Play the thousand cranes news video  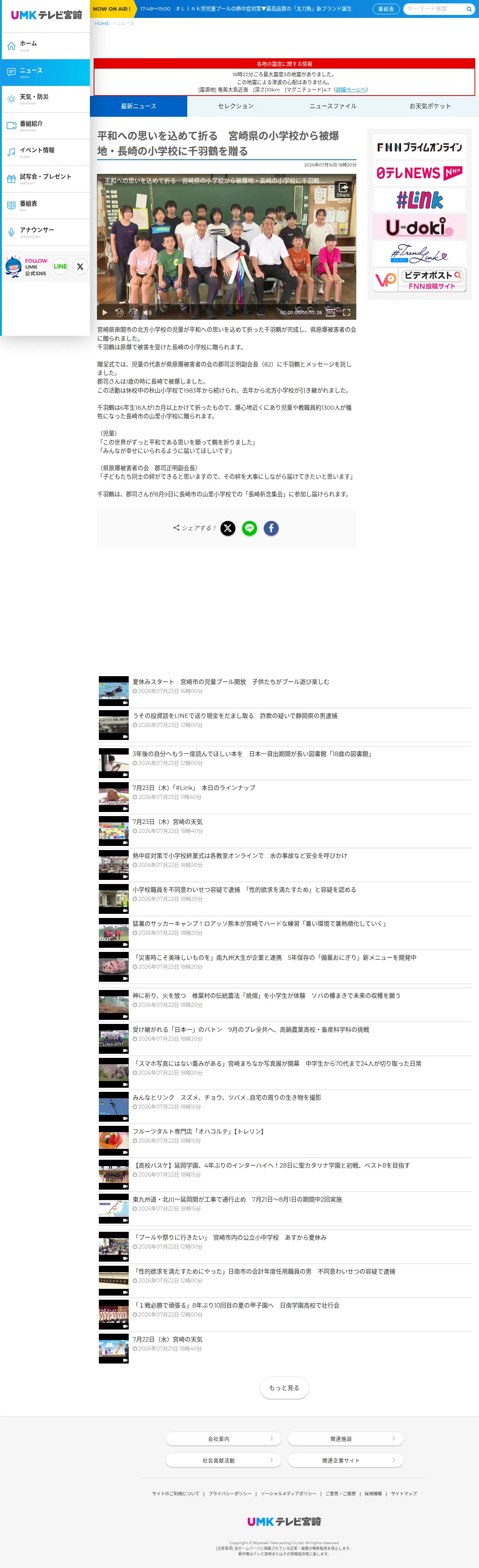[x=226, y=247]
